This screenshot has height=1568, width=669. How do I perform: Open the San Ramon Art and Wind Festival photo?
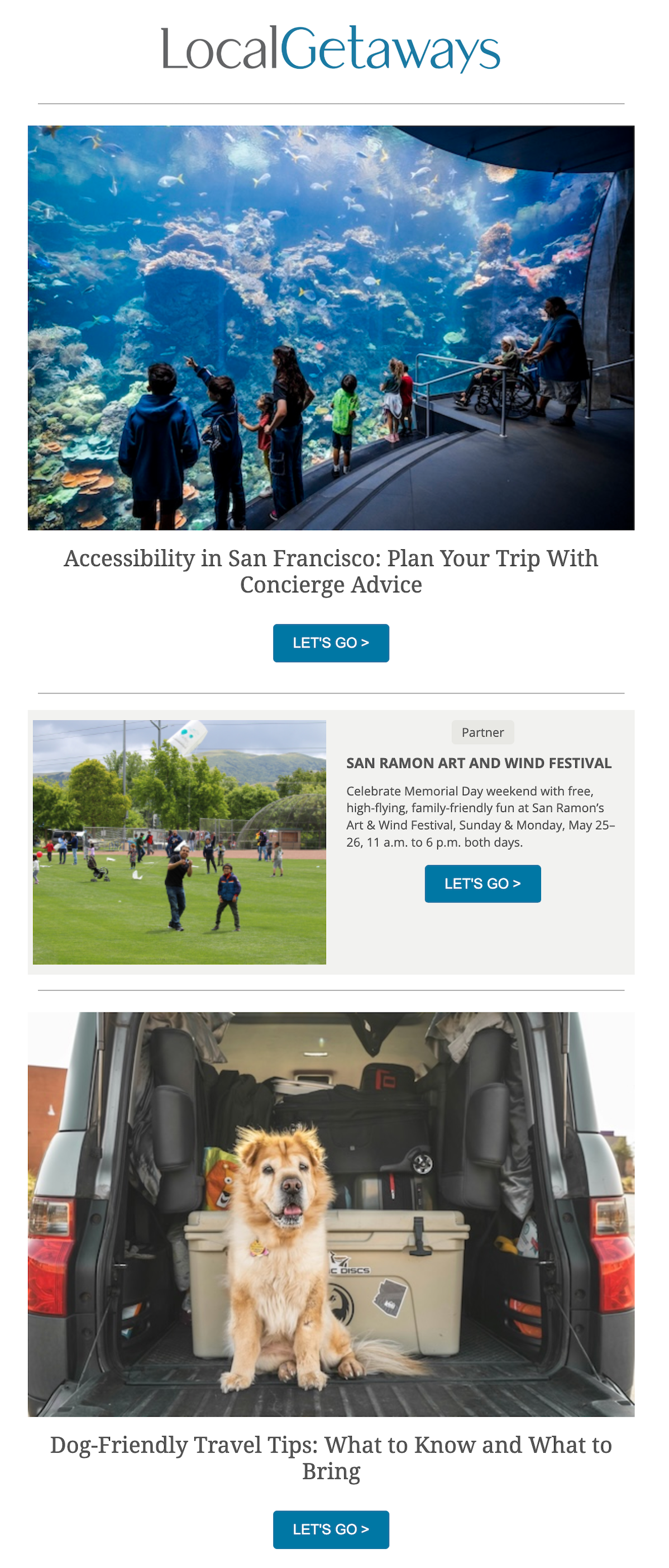point(179,842)
